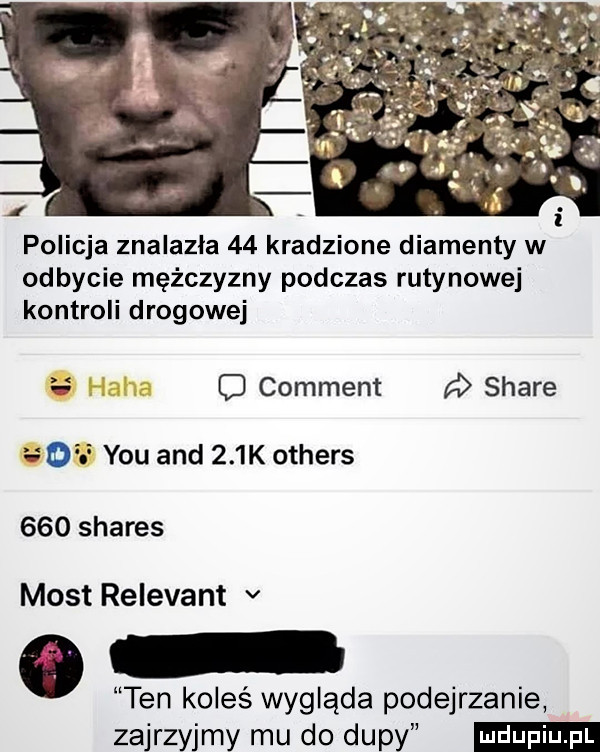Expand the Most Relevant comment sorting dropdown
This screenshot has height=752, width=600.
tap(151, 599)
